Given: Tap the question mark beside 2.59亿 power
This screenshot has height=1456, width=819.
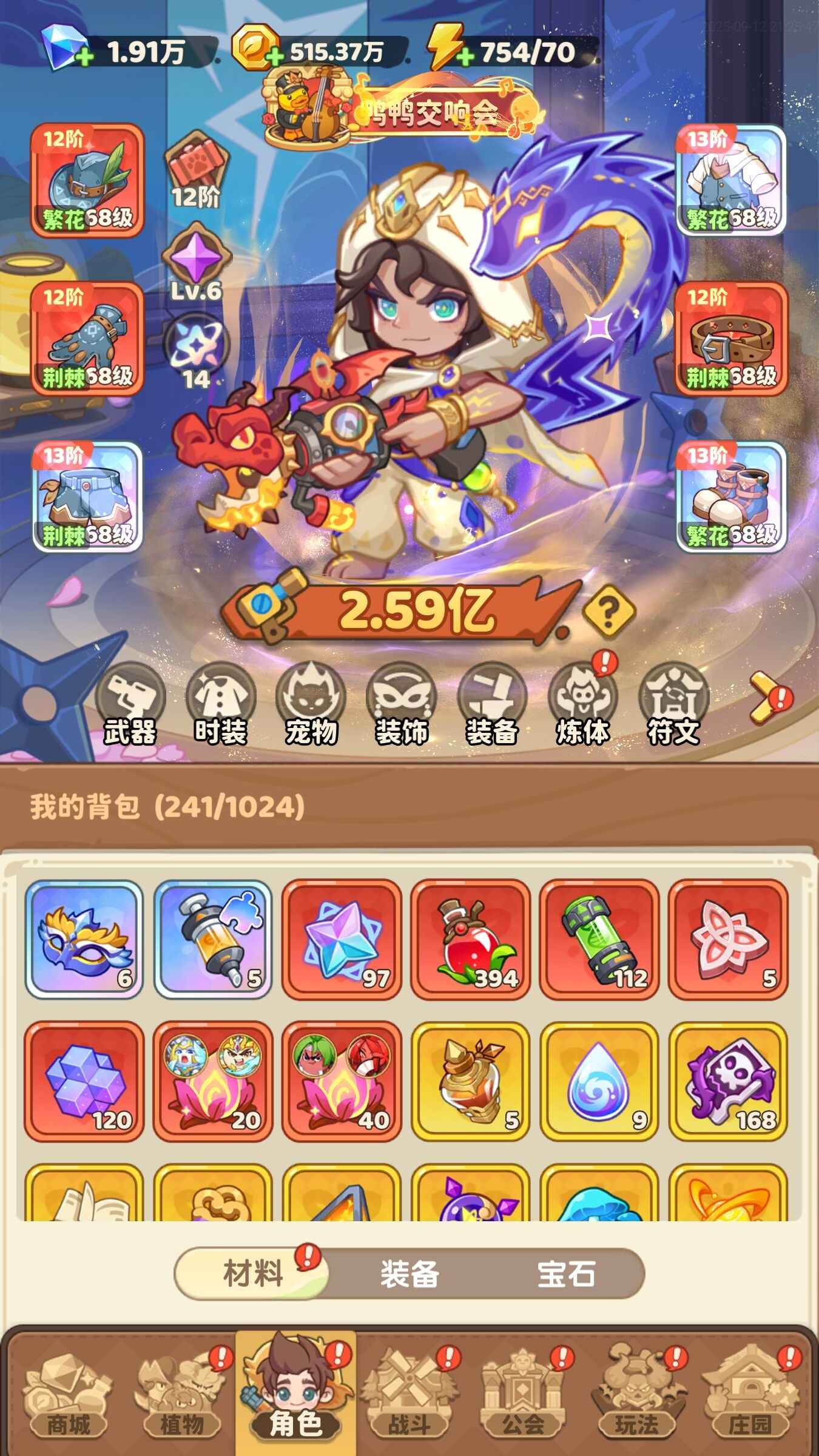Looking at the screenshot, I should (x=608, y=609).
